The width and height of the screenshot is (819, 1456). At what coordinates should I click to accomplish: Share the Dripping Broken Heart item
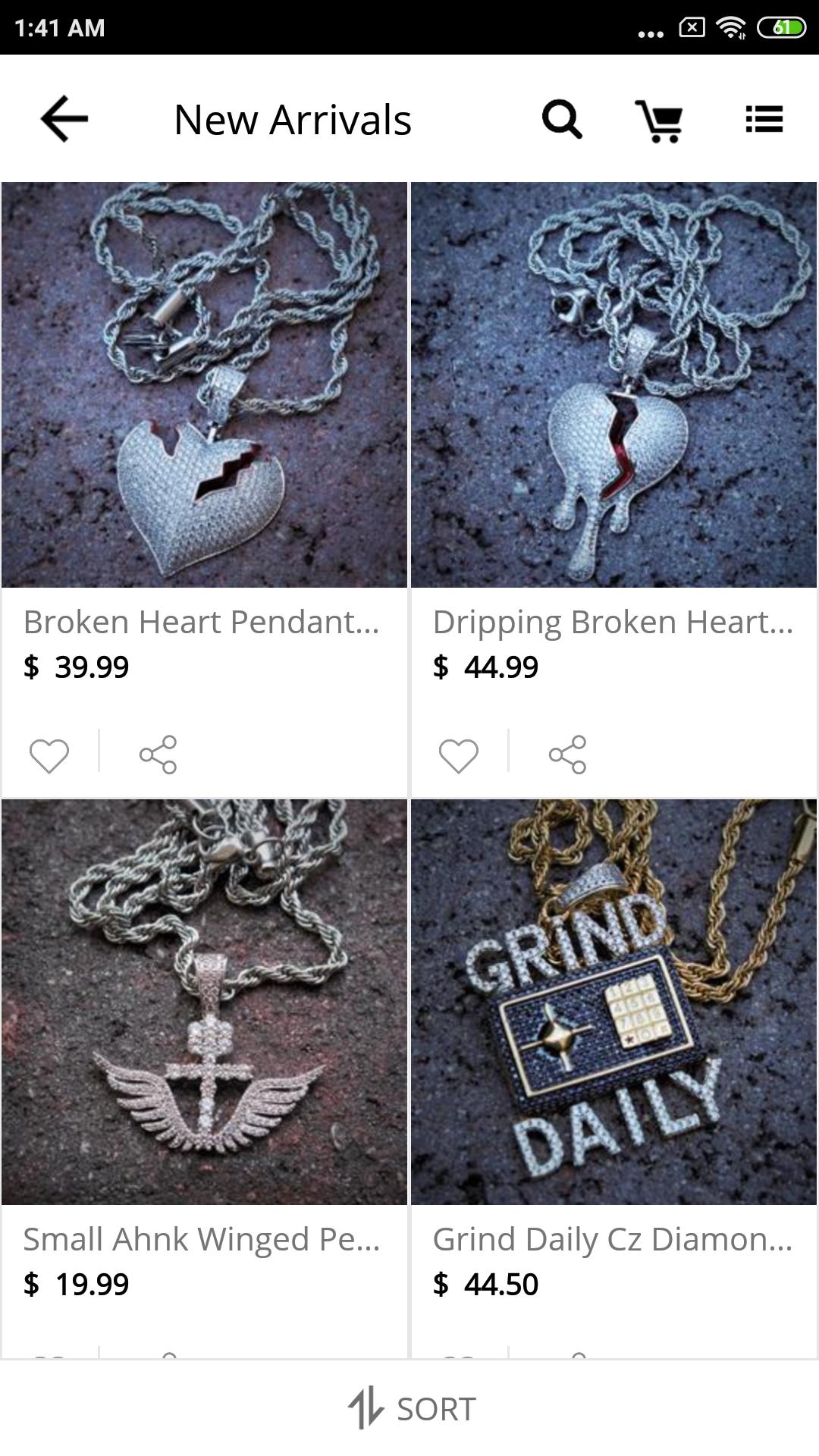567,755
